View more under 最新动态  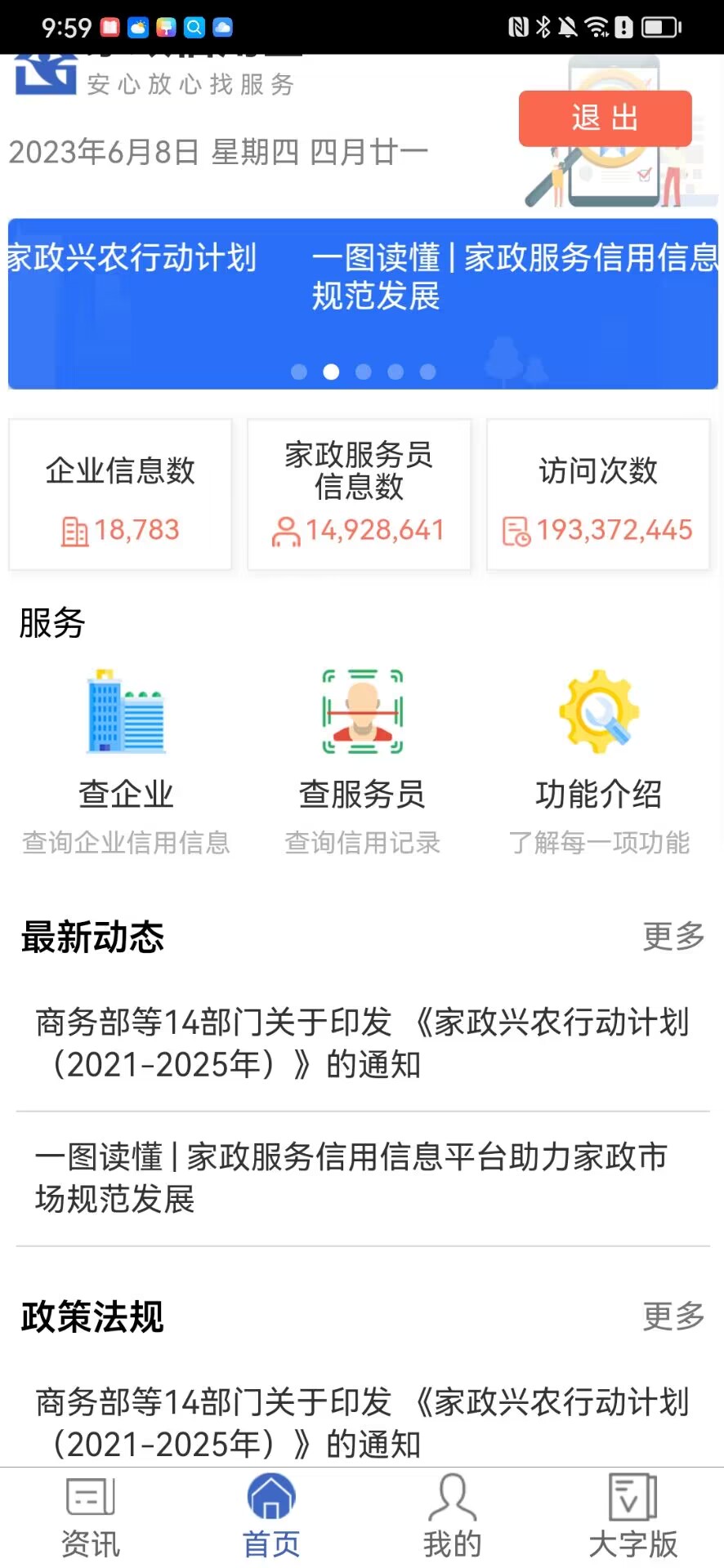point(673,937)
